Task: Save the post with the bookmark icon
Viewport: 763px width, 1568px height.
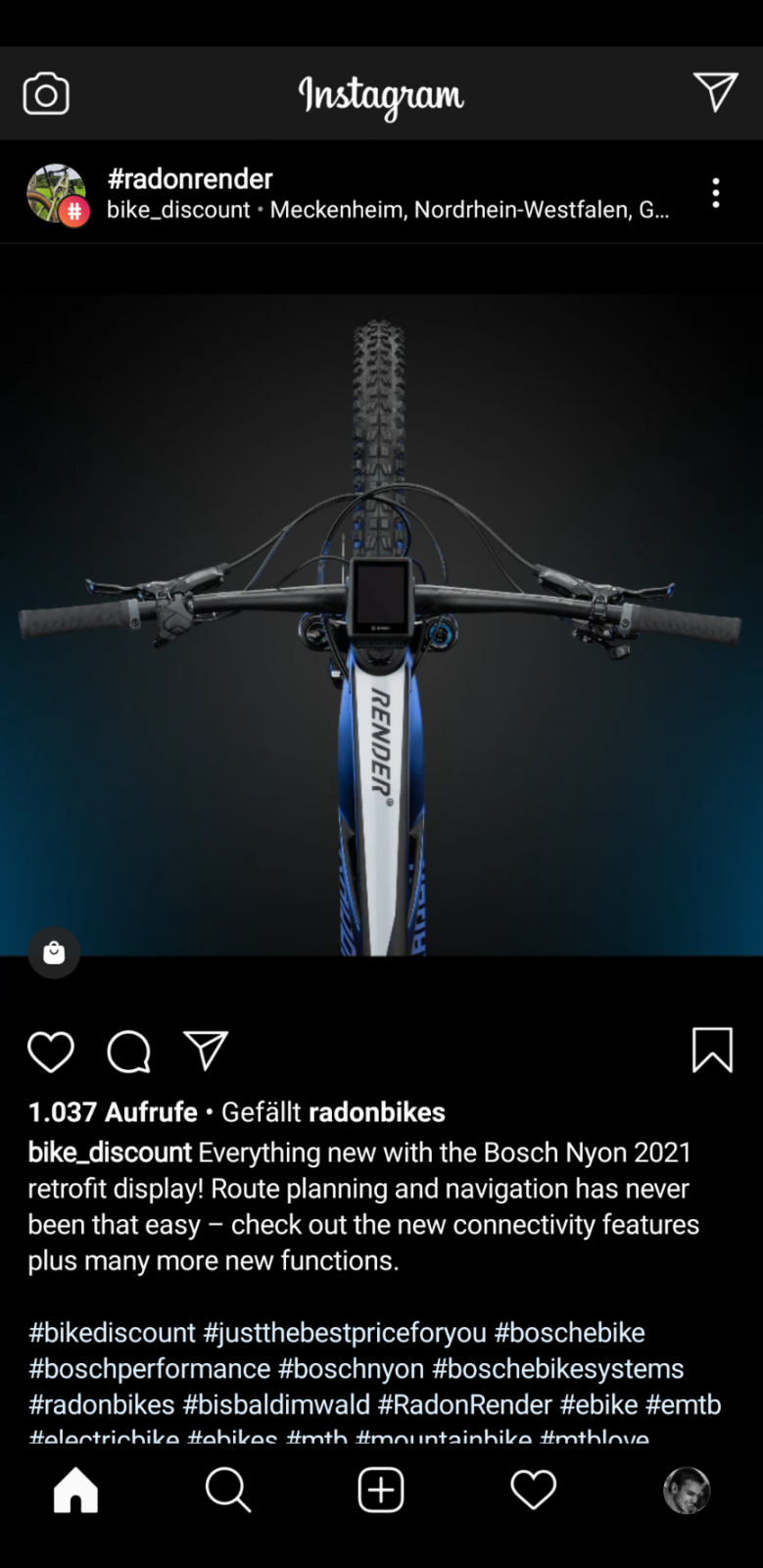Action: pyautogui.click(x=712, y=1050)
